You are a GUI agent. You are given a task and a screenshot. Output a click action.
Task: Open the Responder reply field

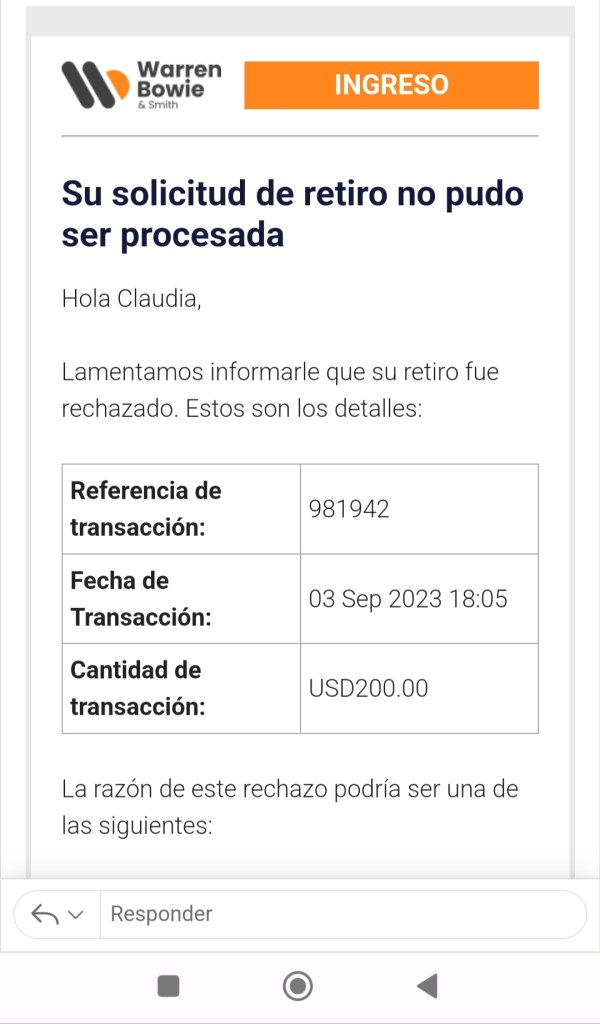coord(343,914)
